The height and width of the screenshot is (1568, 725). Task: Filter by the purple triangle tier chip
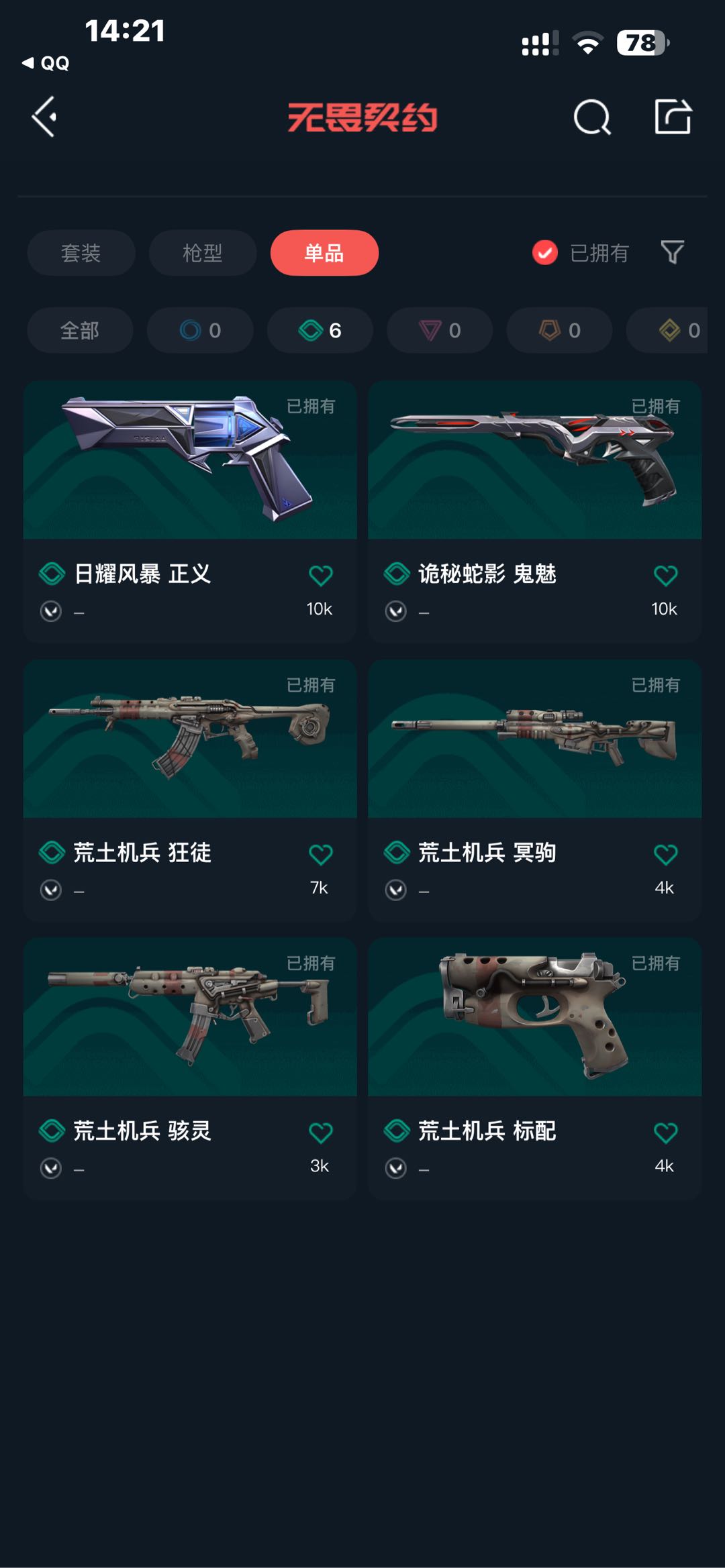pos(440,330)
